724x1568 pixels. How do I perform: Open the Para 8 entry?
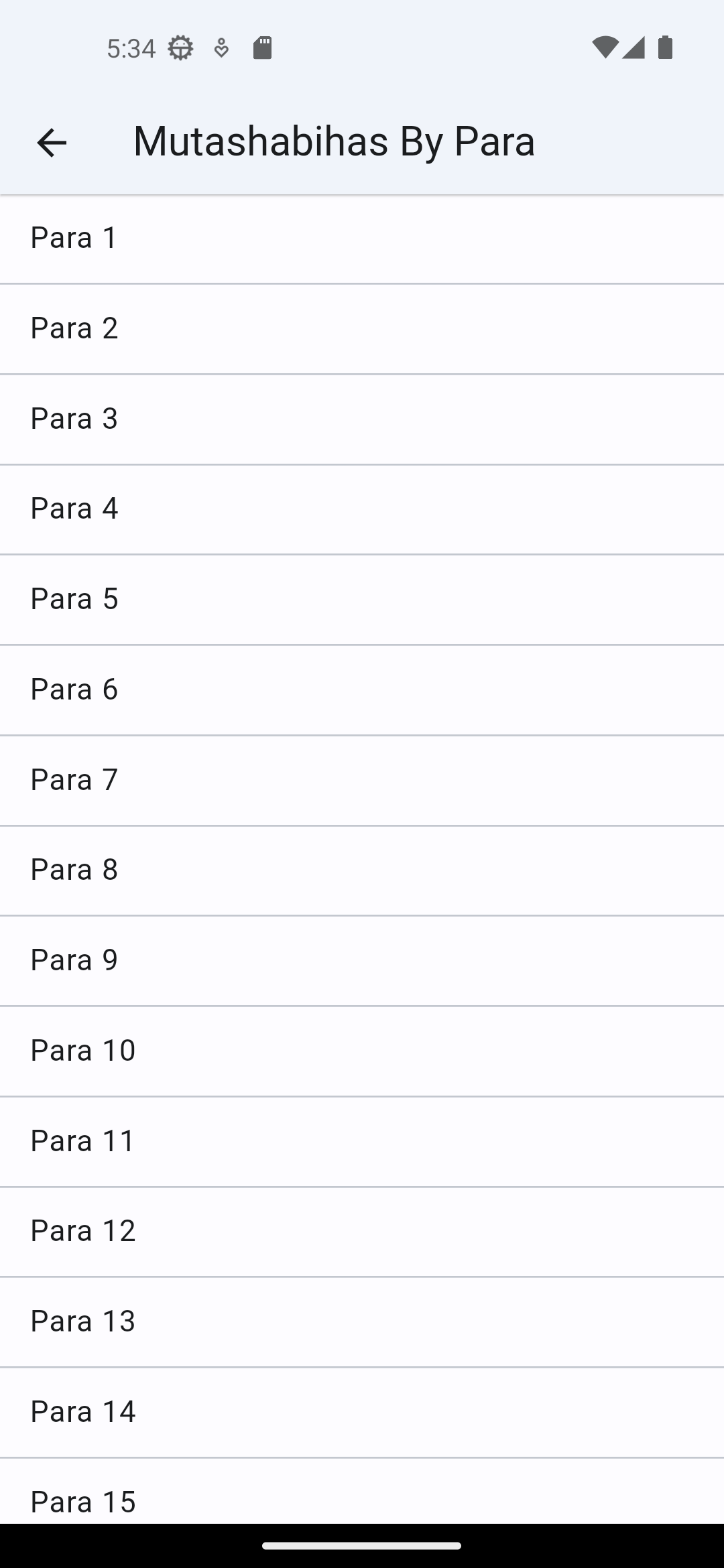point(362,870)
